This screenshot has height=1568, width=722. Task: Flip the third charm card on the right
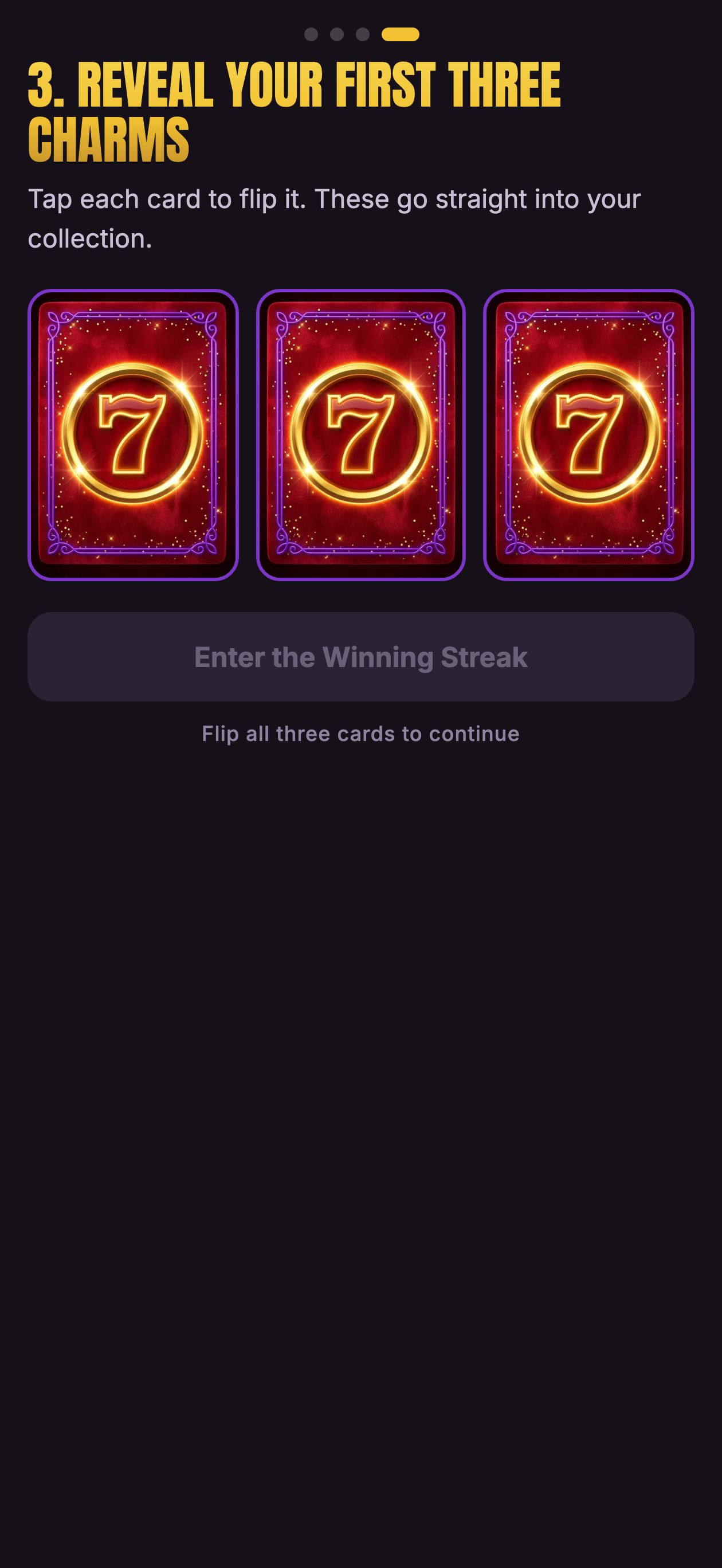(588, 434)
